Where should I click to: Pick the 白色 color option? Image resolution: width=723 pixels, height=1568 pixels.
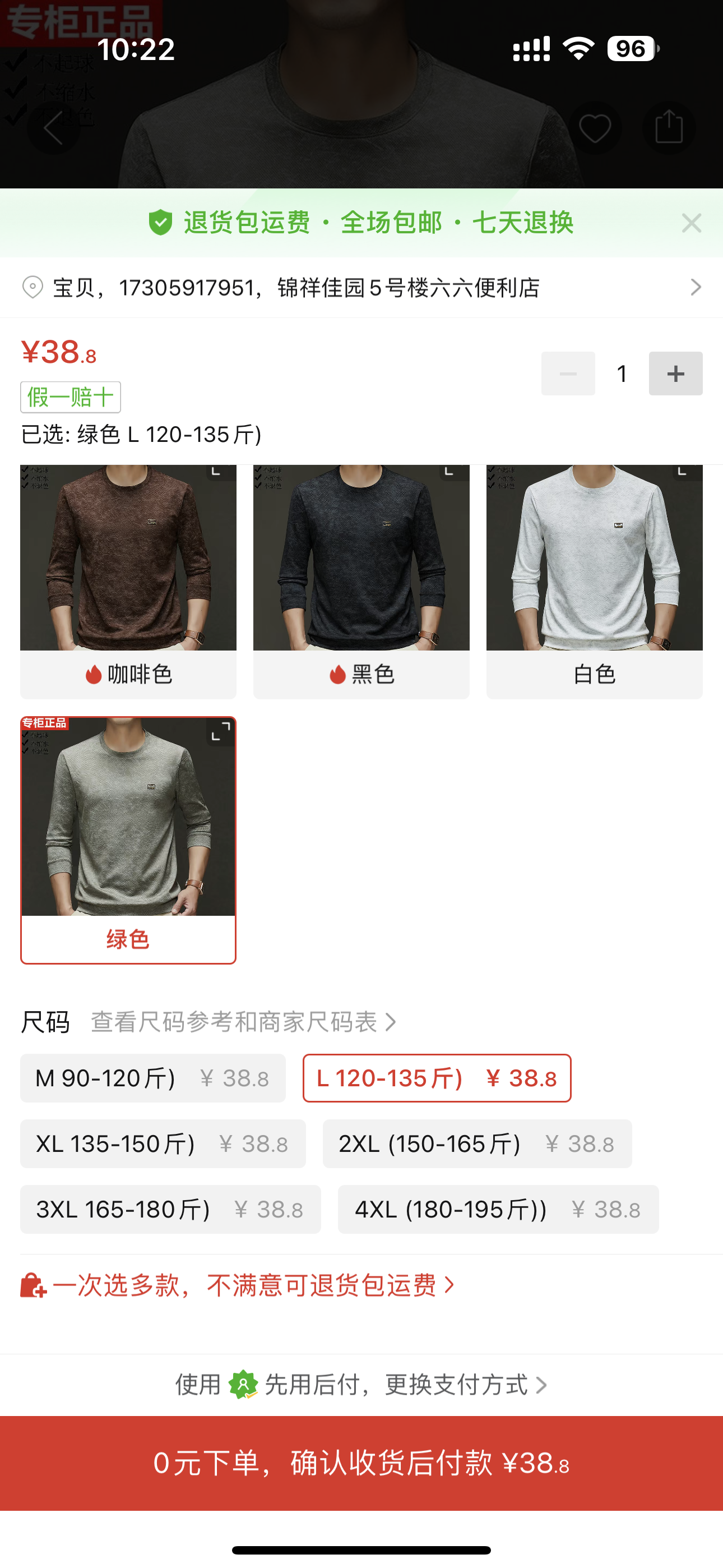594,674
